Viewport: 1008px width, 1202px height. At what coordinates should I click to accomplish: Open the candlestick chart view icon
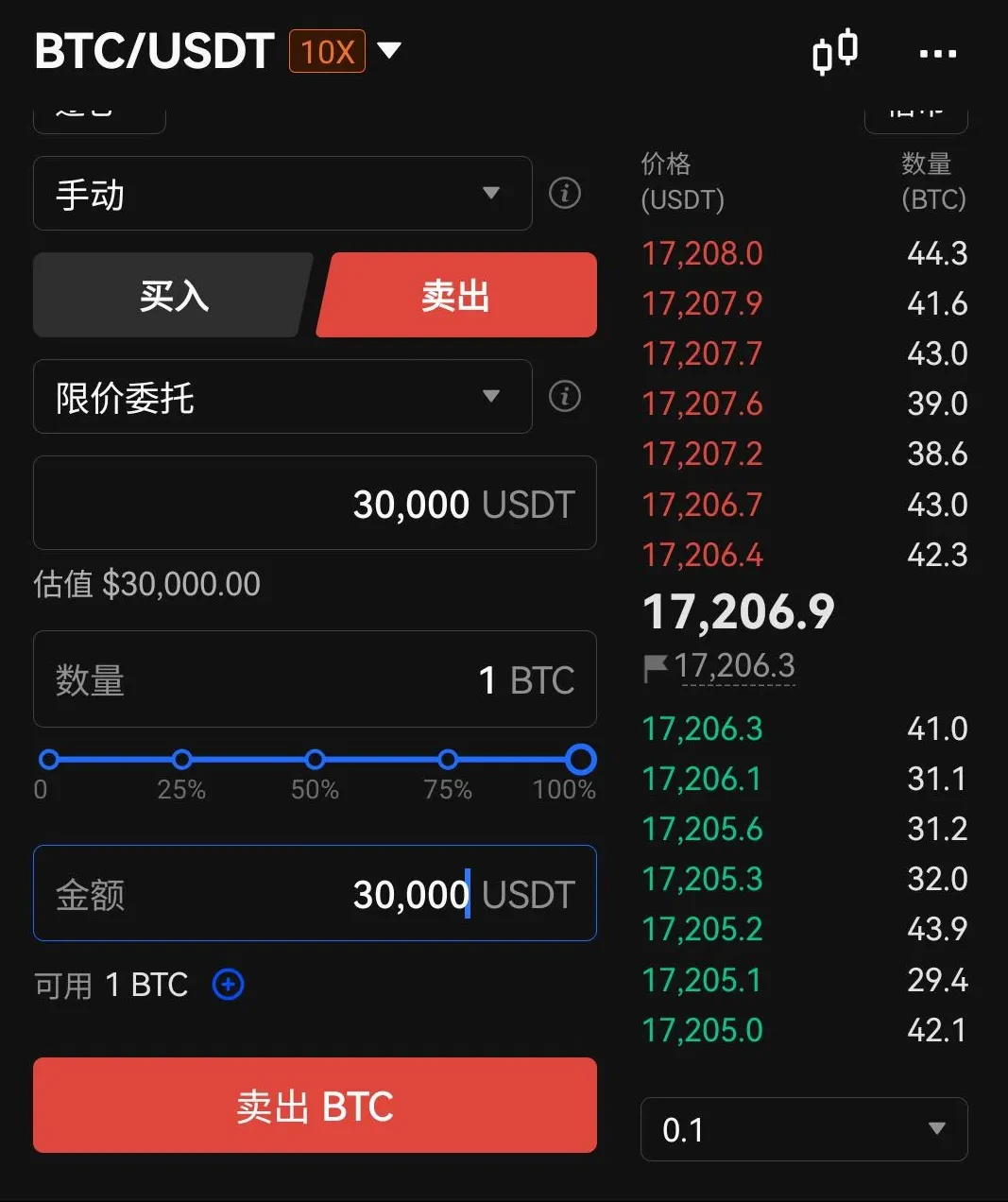pos(835,52)
